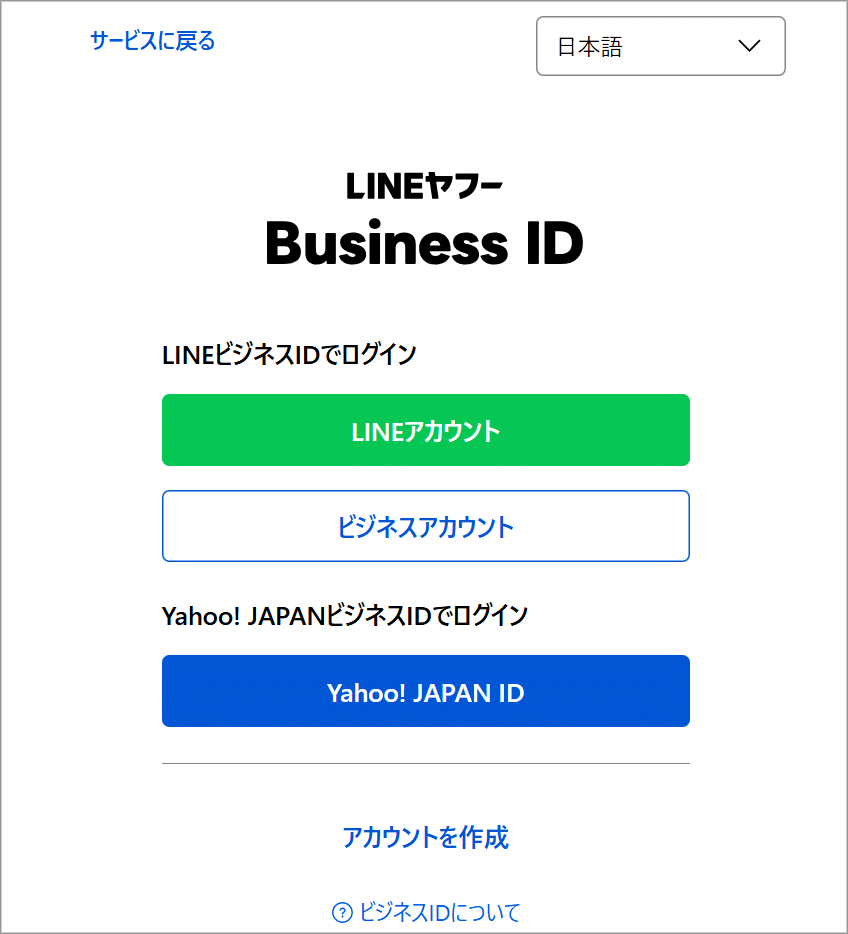
Task: Return to the service via top-left link
Action: 152,41
